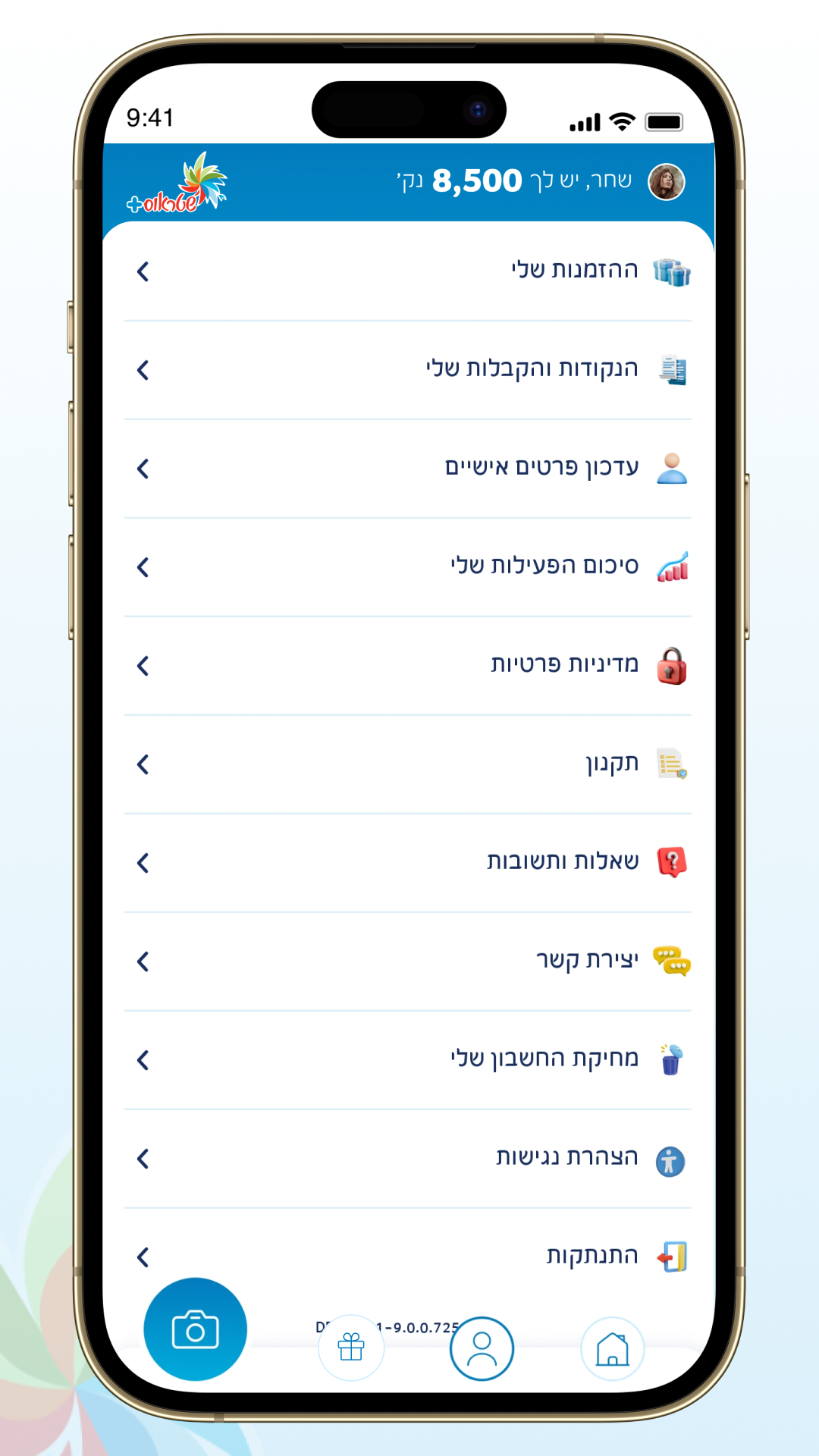Viewport: 819px width, 1456px height.
Task: Switch to the profile tab
Action: point(482,1349)
